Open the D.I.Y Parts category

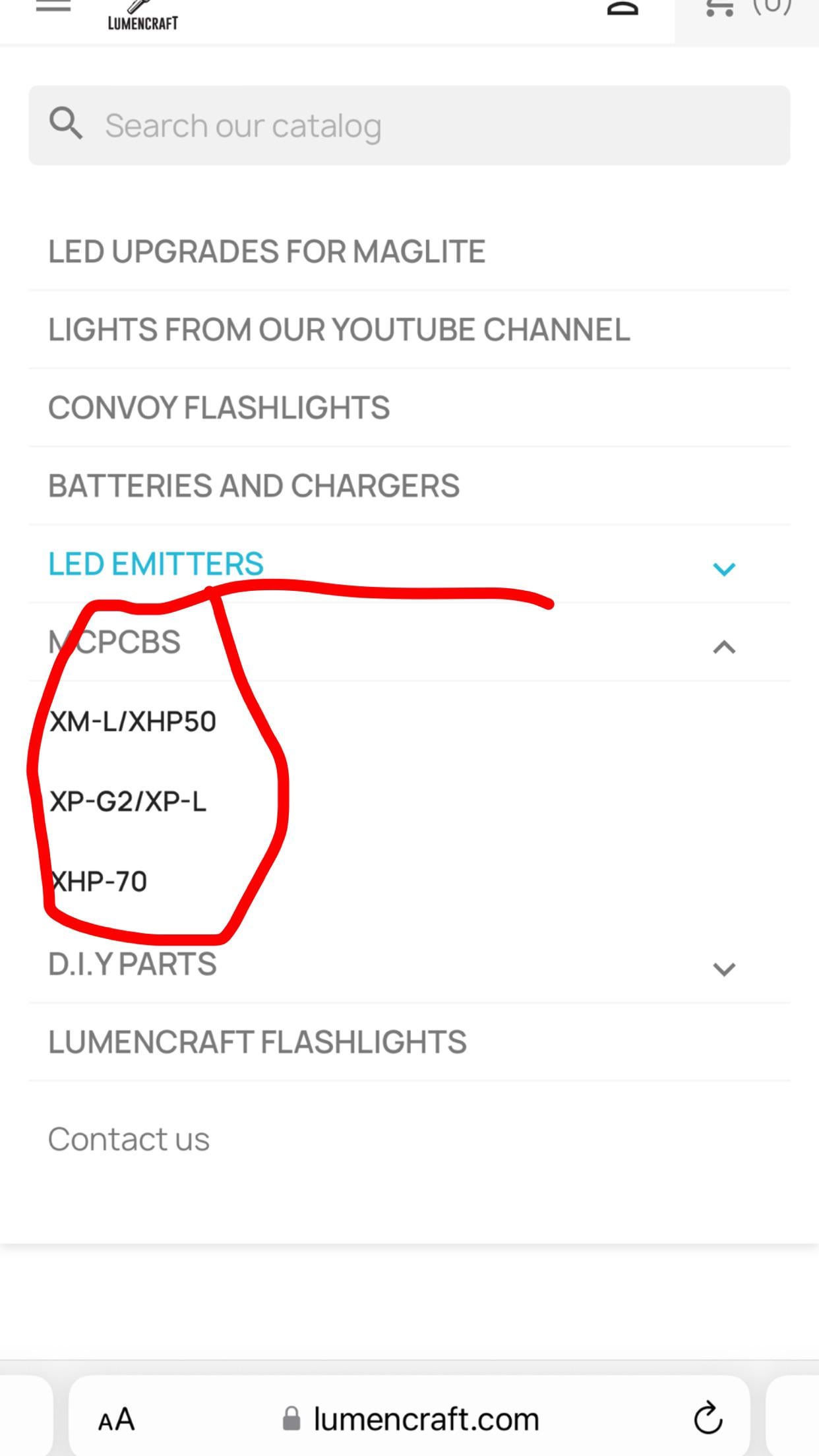(x=132, y=964)
